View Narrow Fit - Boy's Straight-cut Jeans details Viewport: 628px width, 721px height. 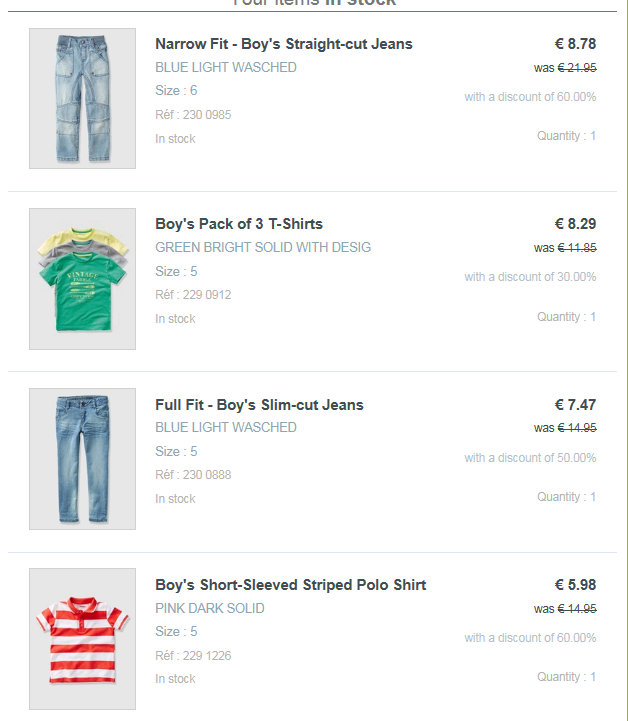coord(283,44)
